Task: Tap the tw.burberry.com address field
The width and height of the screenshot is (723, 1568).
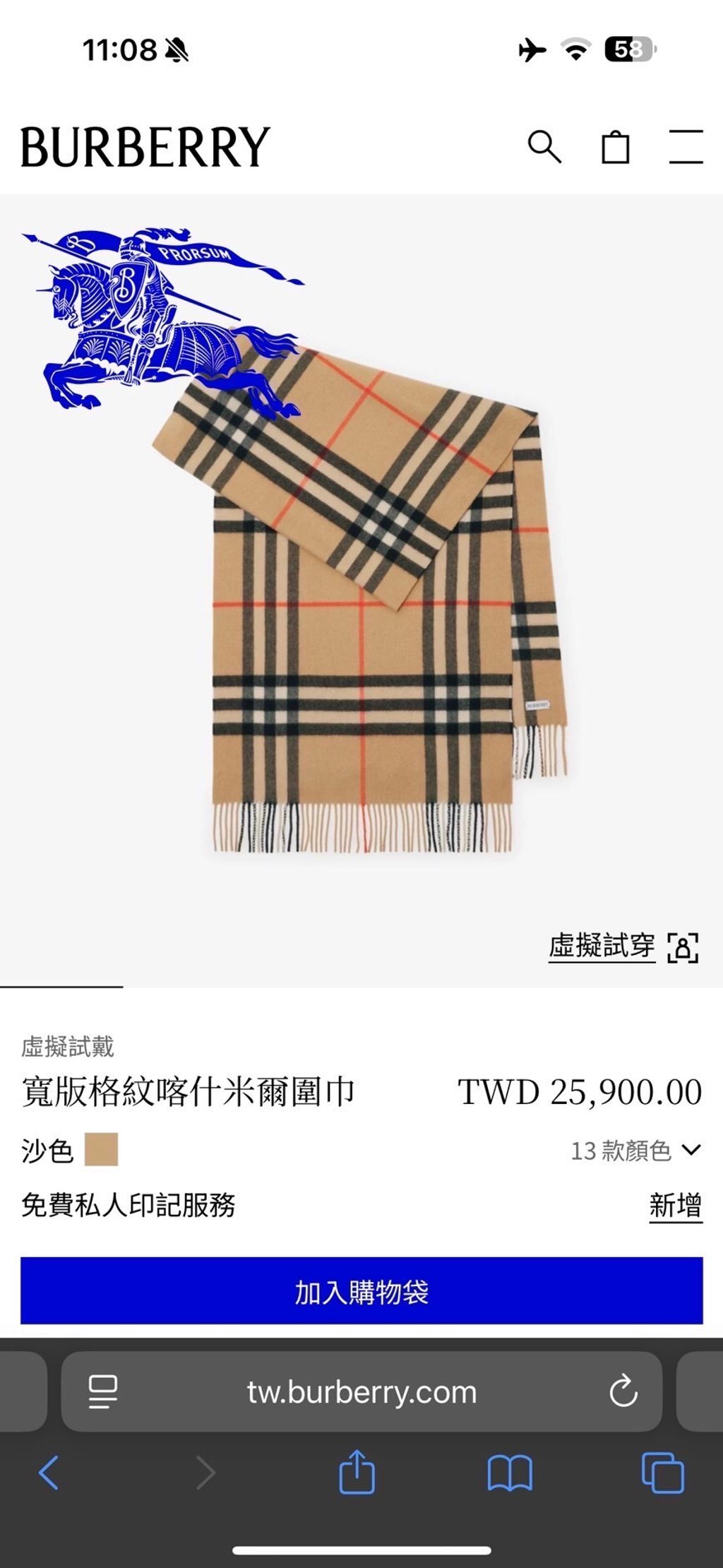Action: click(361, 1391)
